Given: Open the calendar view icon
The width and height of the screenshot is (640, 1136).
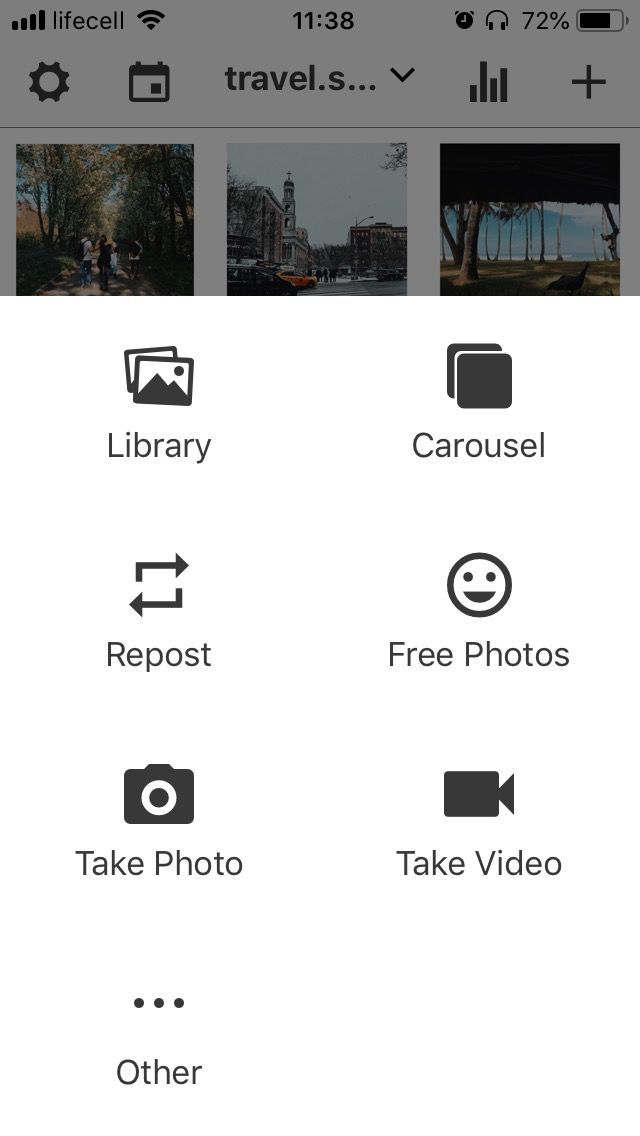Looking at the screenshot, I should click(150, 82).
